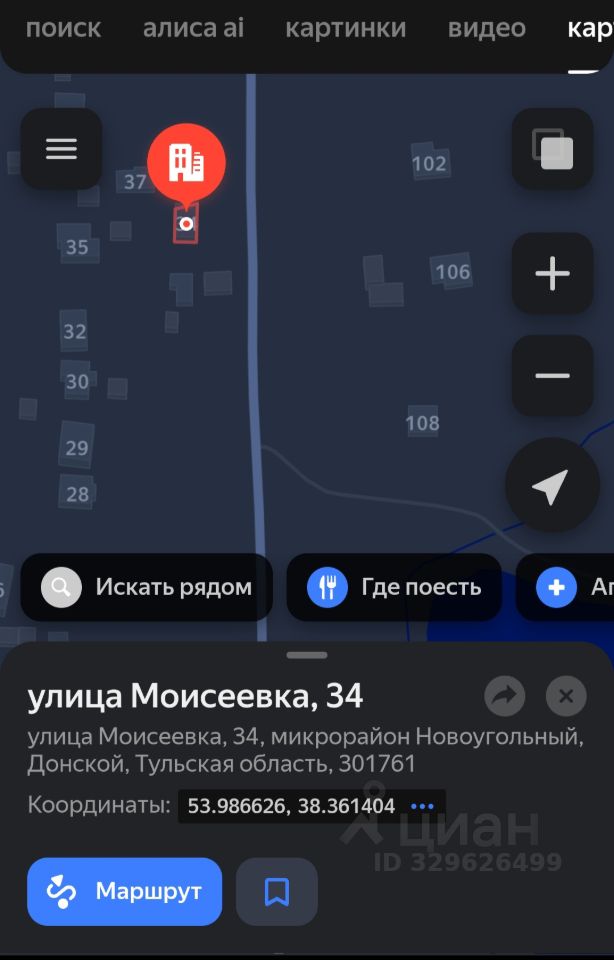The image size is (614, 960).
Task: Zoom in with the plus button
Action: [552, 273]
